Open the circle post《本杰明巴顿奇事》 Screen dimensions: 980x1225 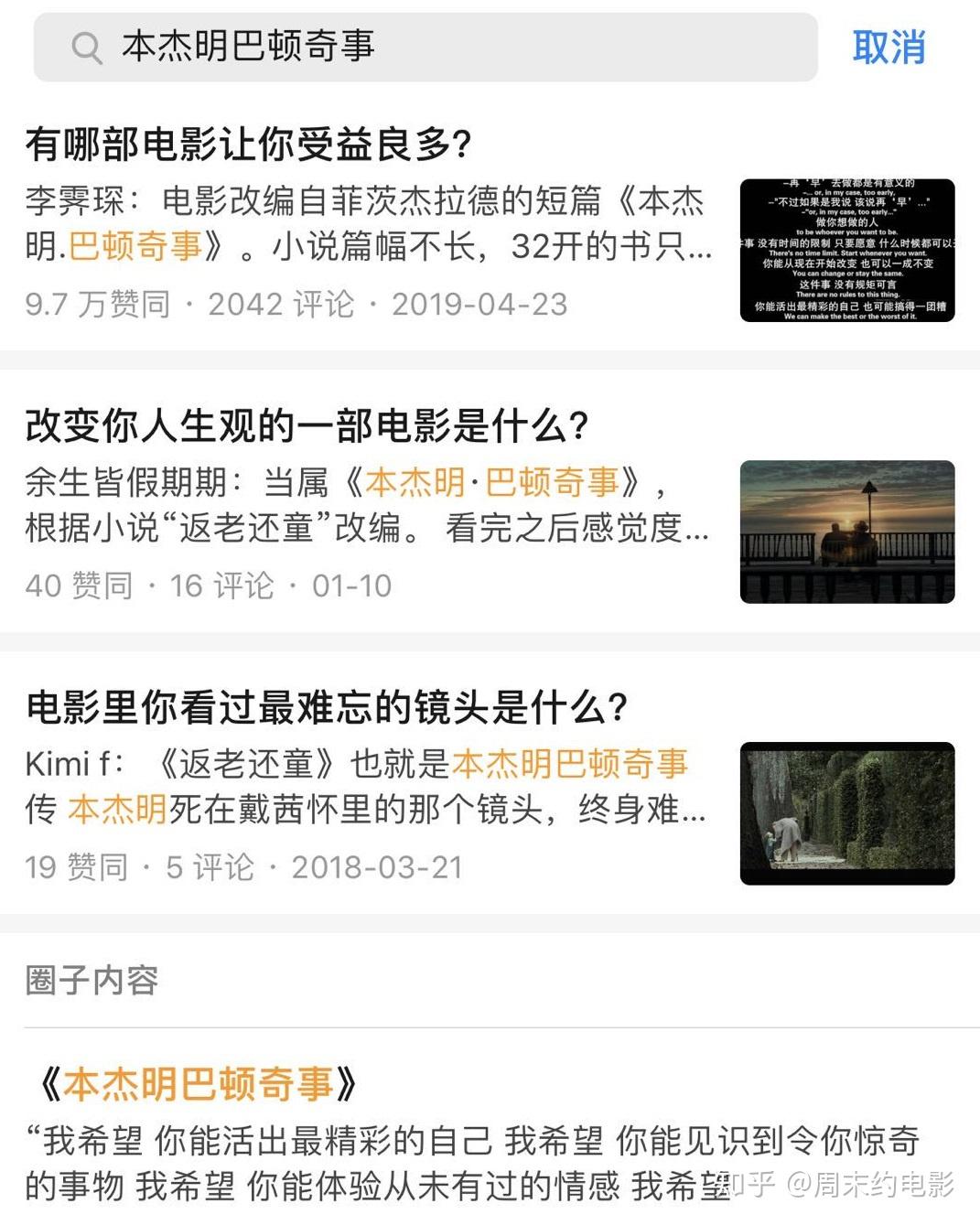point(198,1084)
